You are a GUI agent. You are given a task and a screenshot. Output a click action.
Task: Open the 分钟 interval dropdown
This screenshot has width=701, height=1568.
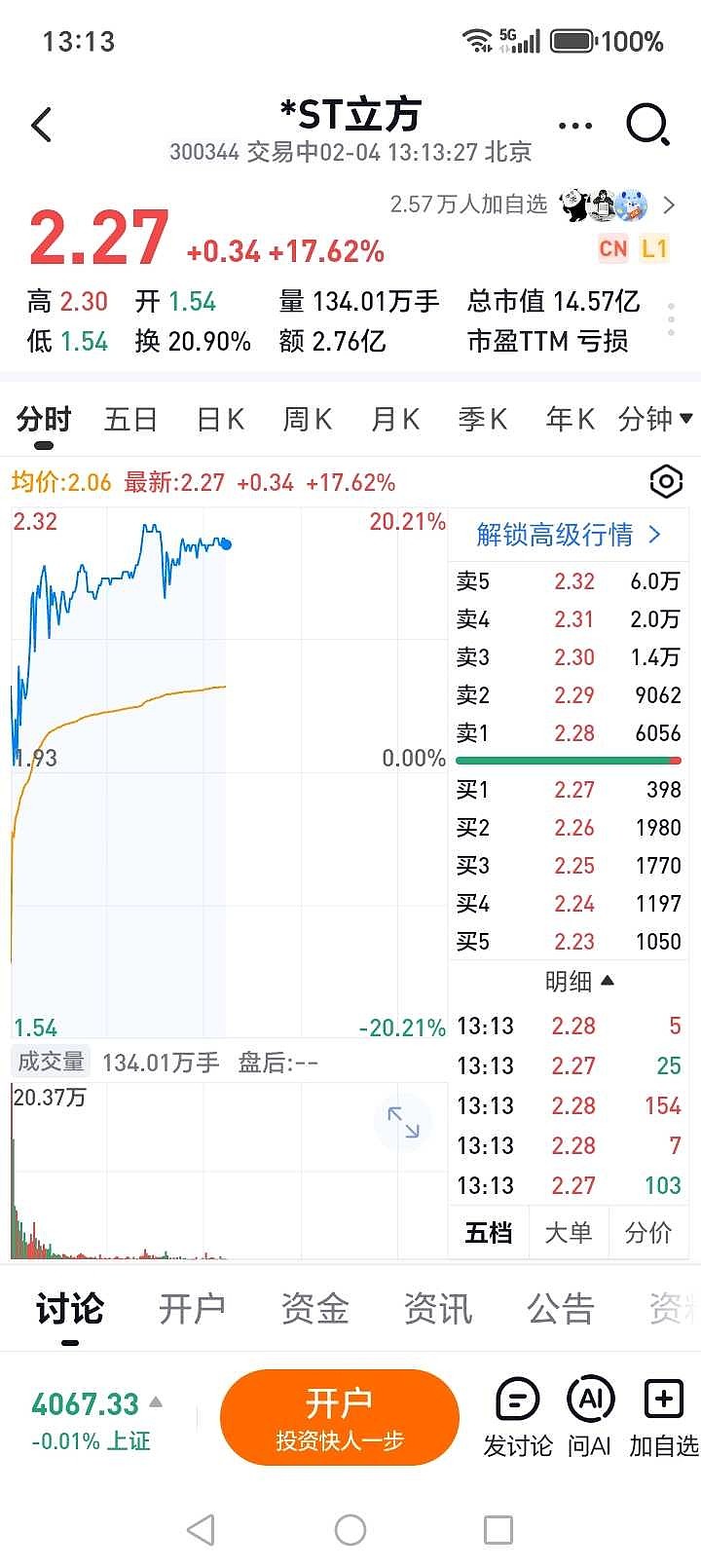coord(654,420)
